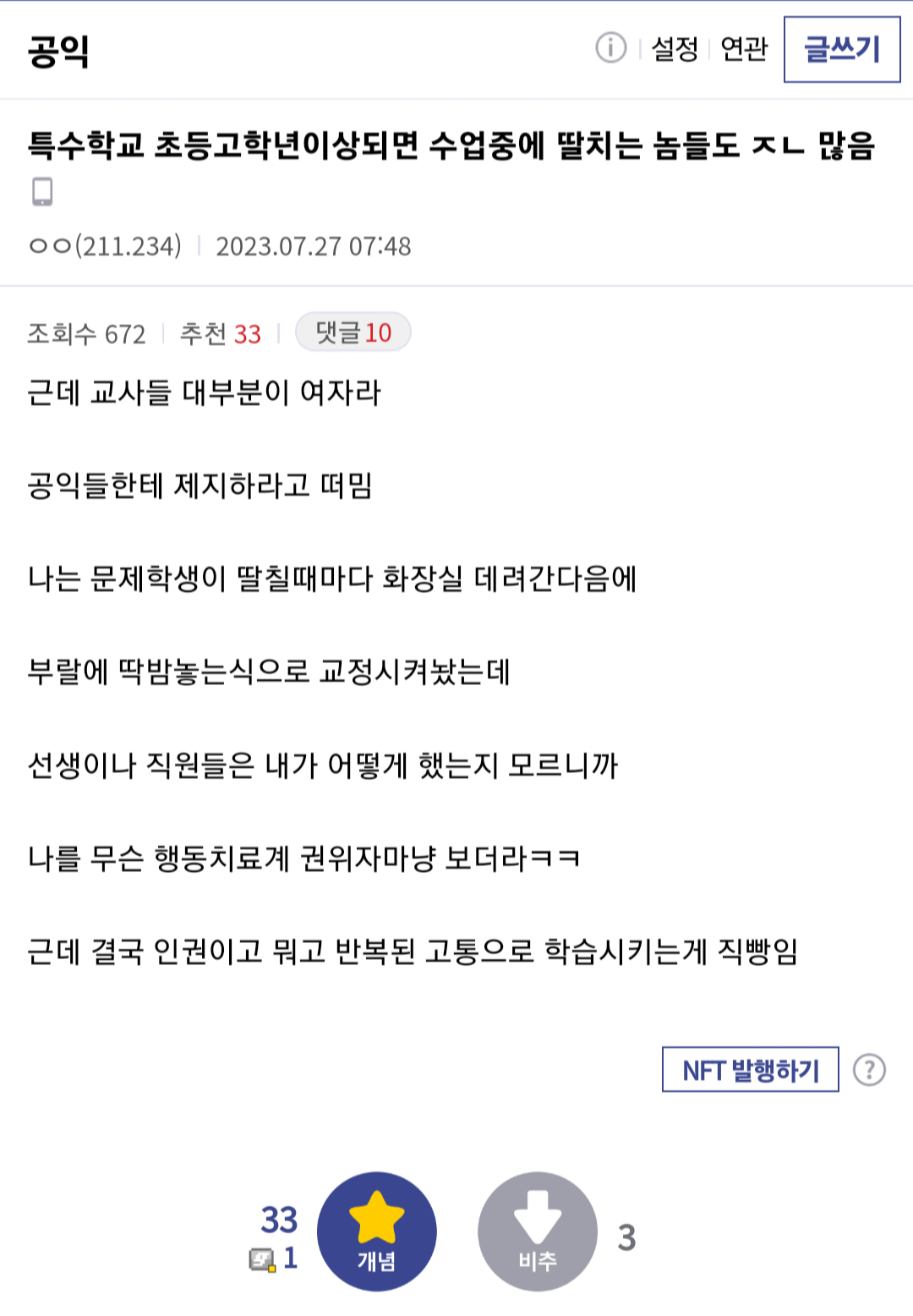The width and height of the screenshot is (913, 1316).
Task: Open 설정 gallery settings
Action: tap(675, 49)
